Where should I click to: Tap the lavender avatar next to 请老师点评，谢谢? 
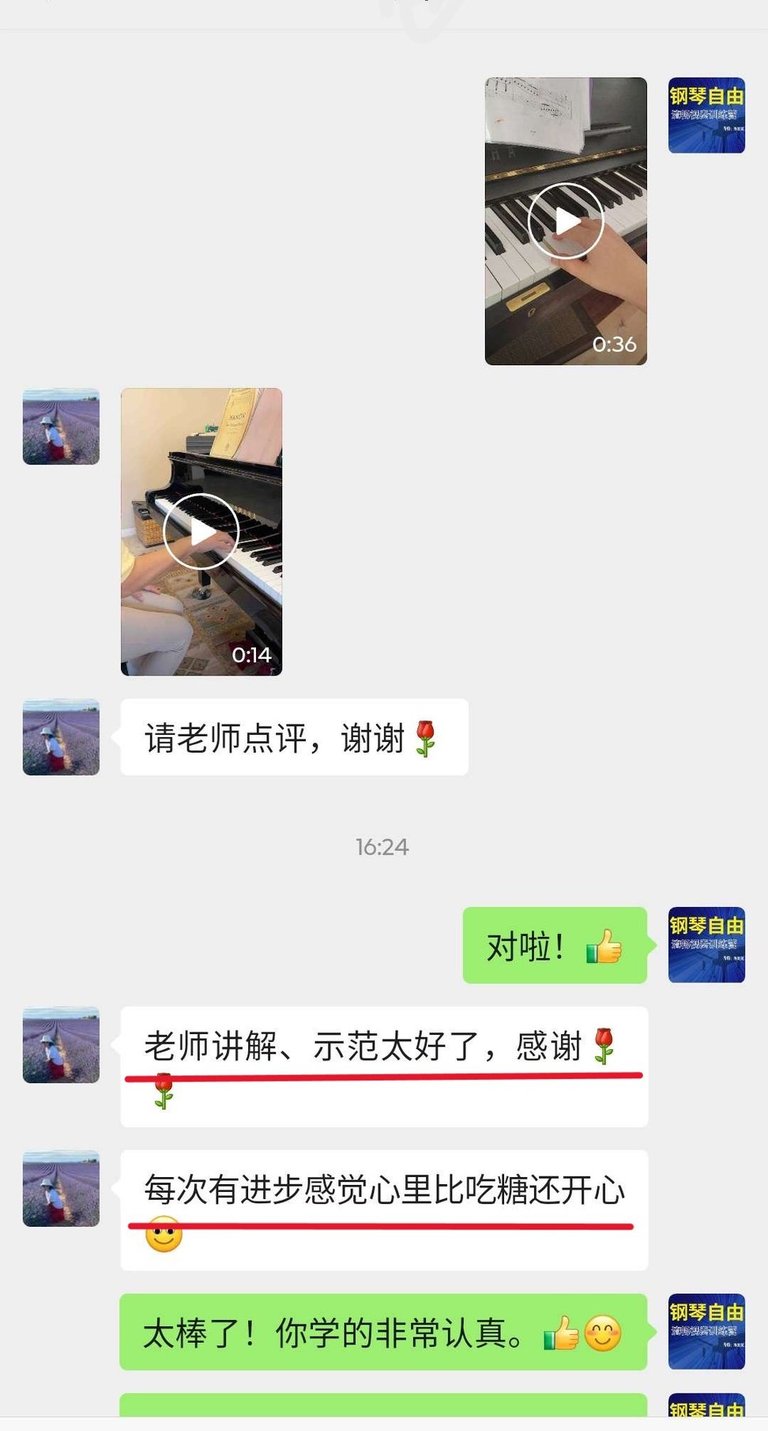point(61,737)
